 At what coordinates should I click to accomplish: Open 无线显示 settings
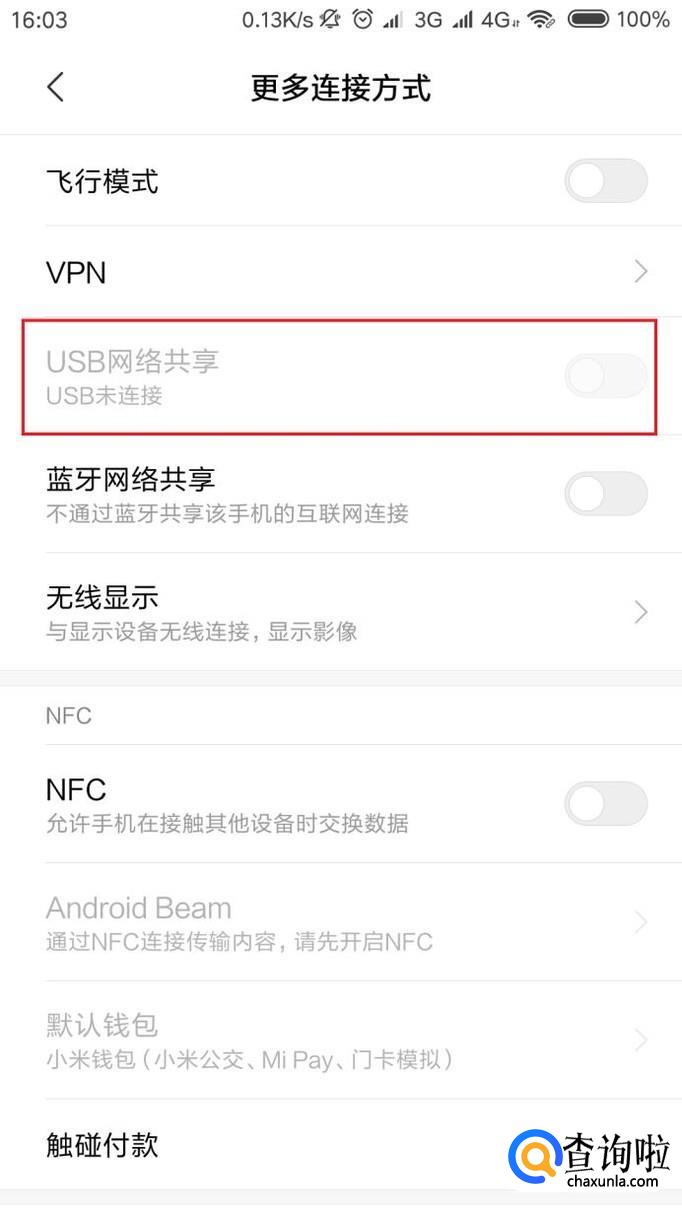tap(340, 611)
